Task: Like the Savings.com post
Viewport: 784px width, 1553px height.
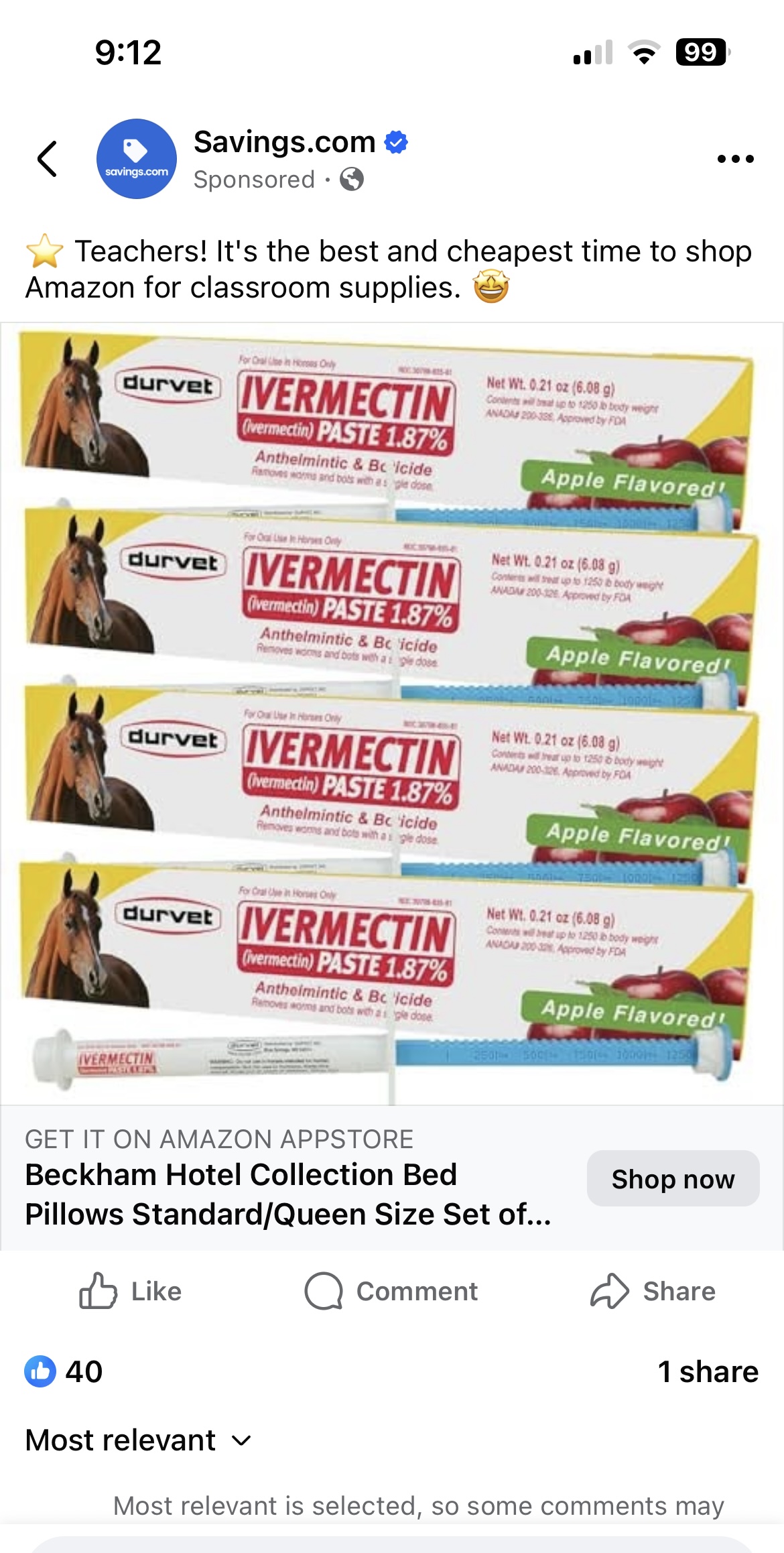Action: click(131, 1291)
